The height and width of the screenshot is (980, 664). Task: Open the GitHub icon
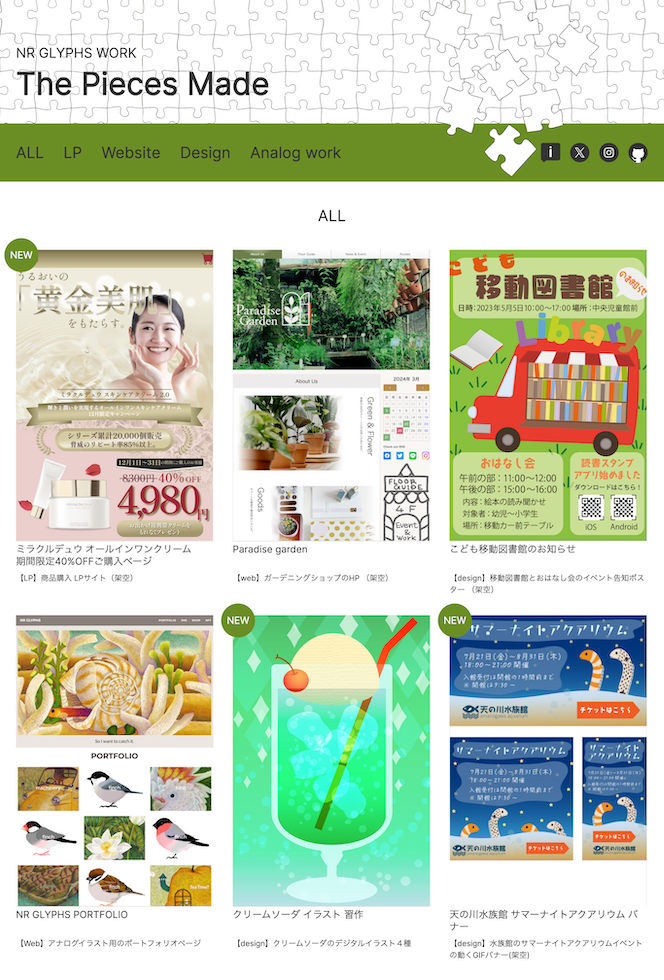(638, 153)
